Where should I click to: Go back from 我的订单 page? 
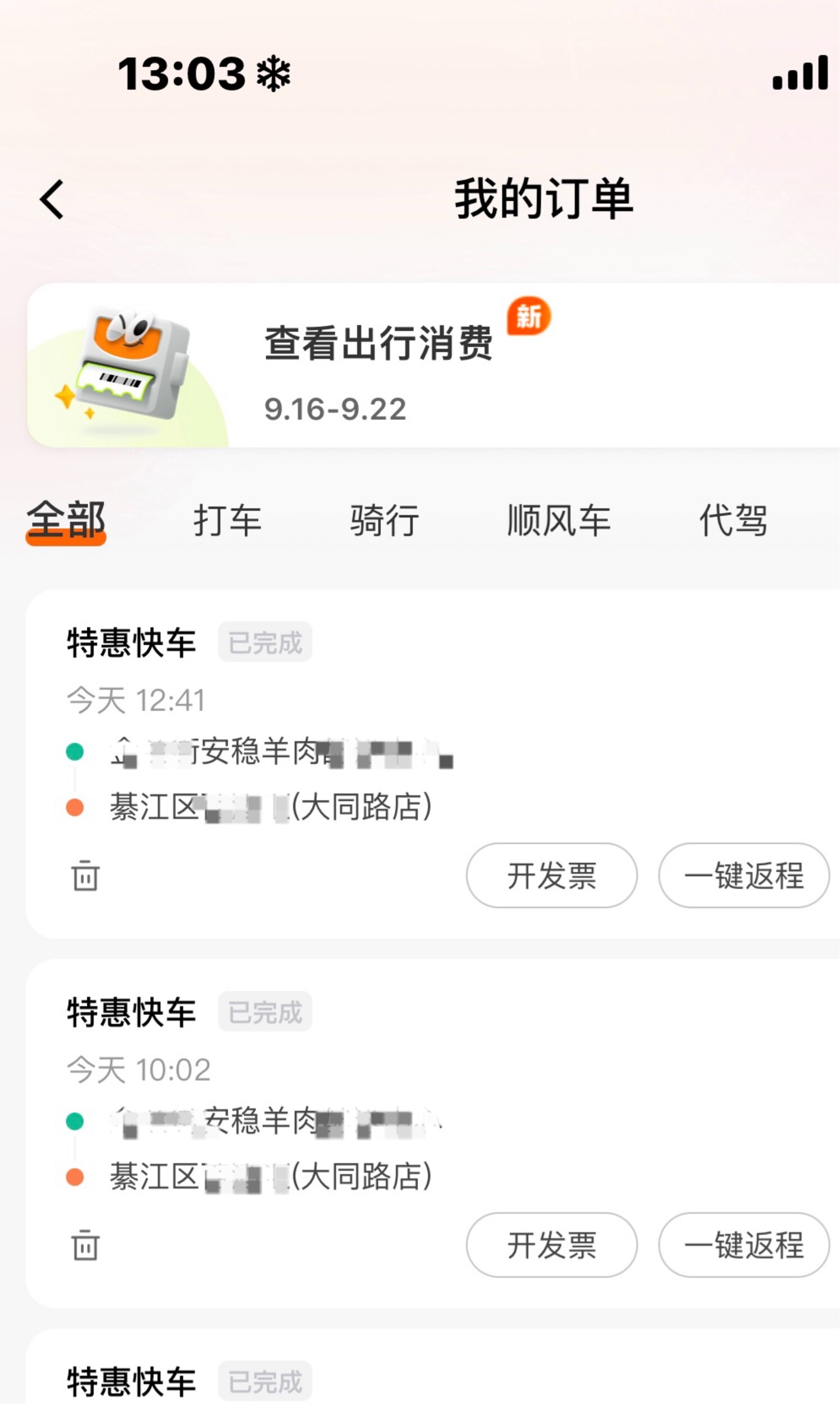[x=52, y=199]
